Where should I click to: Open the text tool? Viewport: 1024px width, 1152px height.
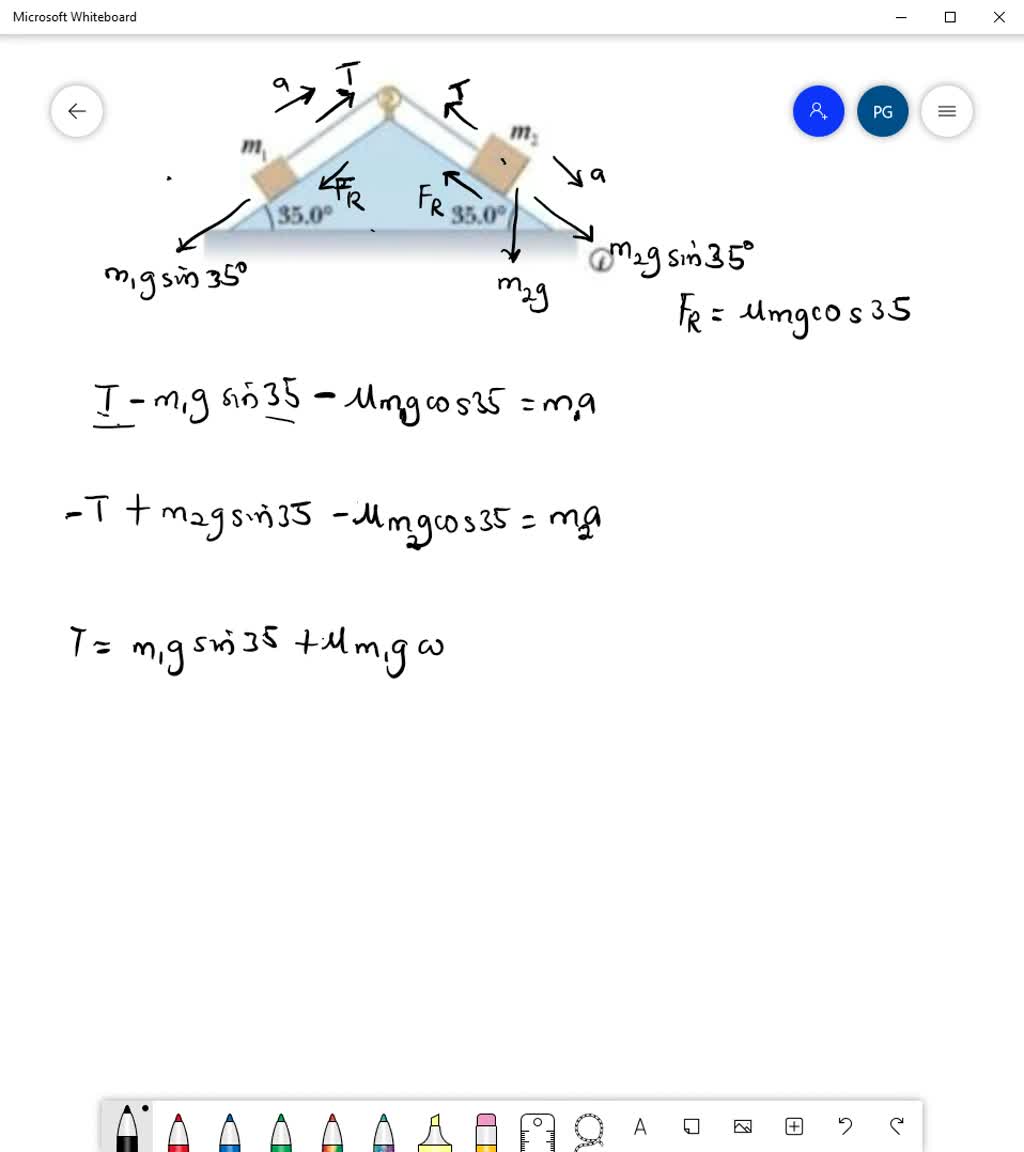[640, 1126]
